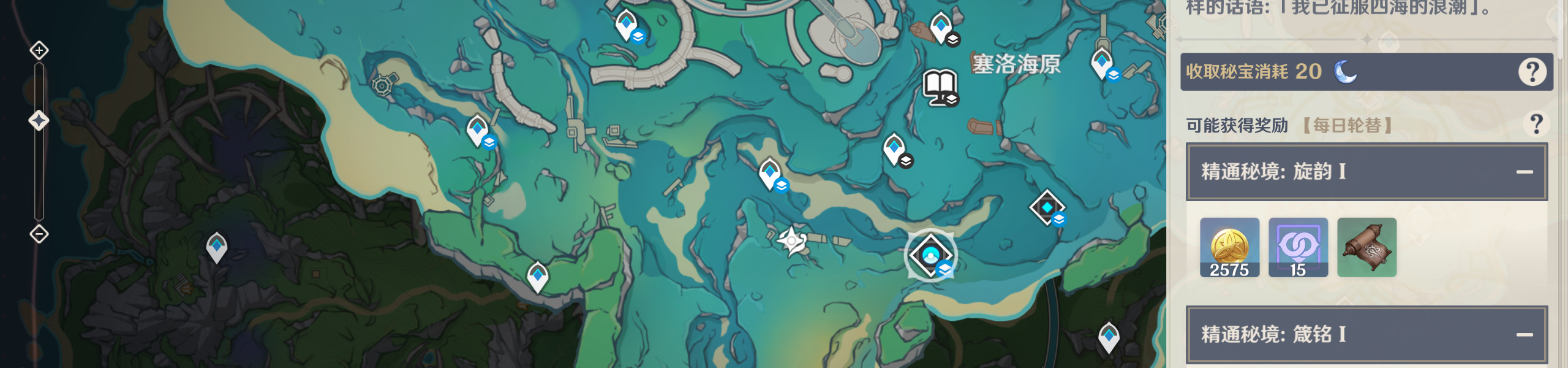Collapse 精通秘境: 箴铭 I section
1568x368 pixels.
(1524, 335)
